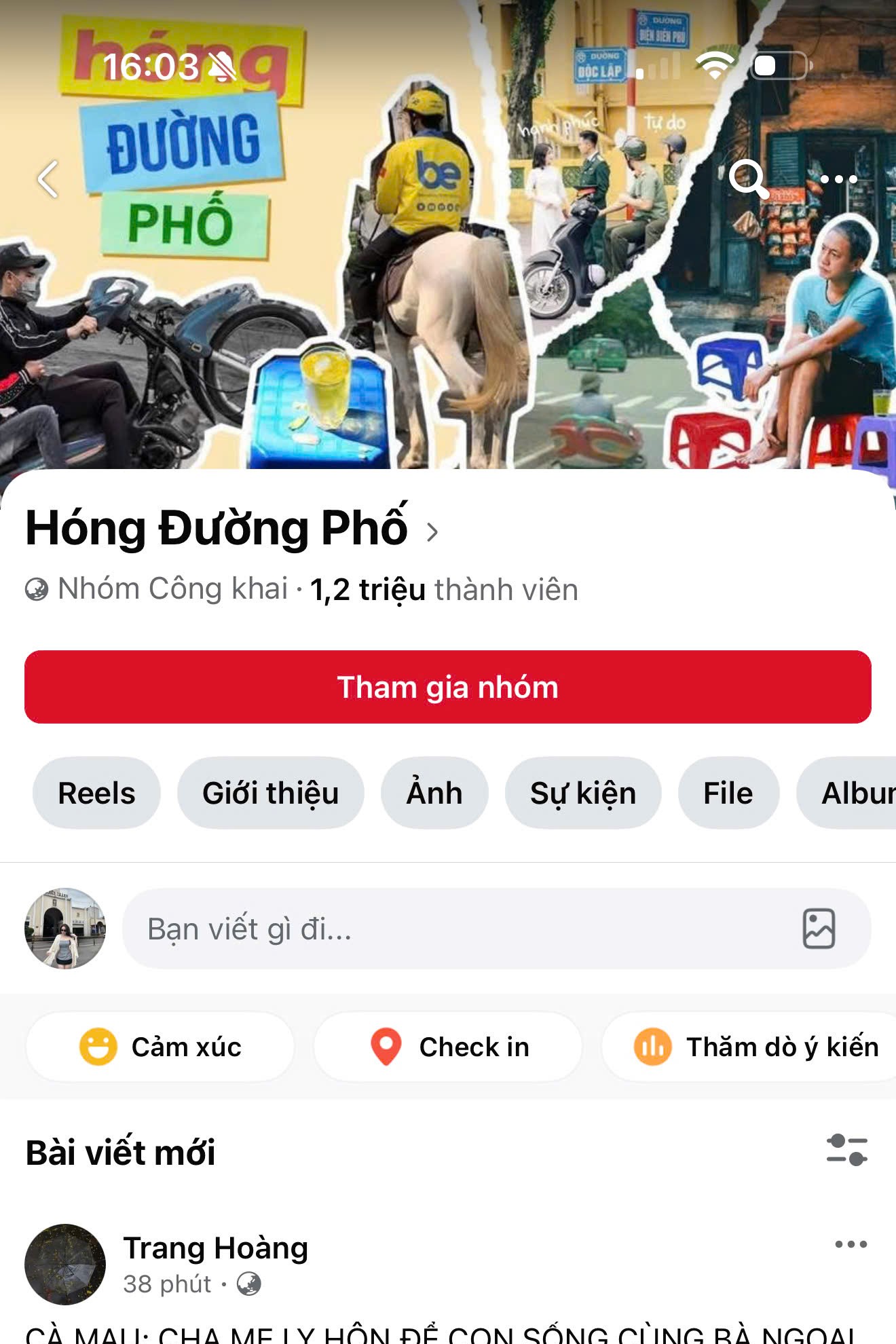Open the group options three-dot menu
This screenshot has width=896, height=1344.
[x=838, y=179]
